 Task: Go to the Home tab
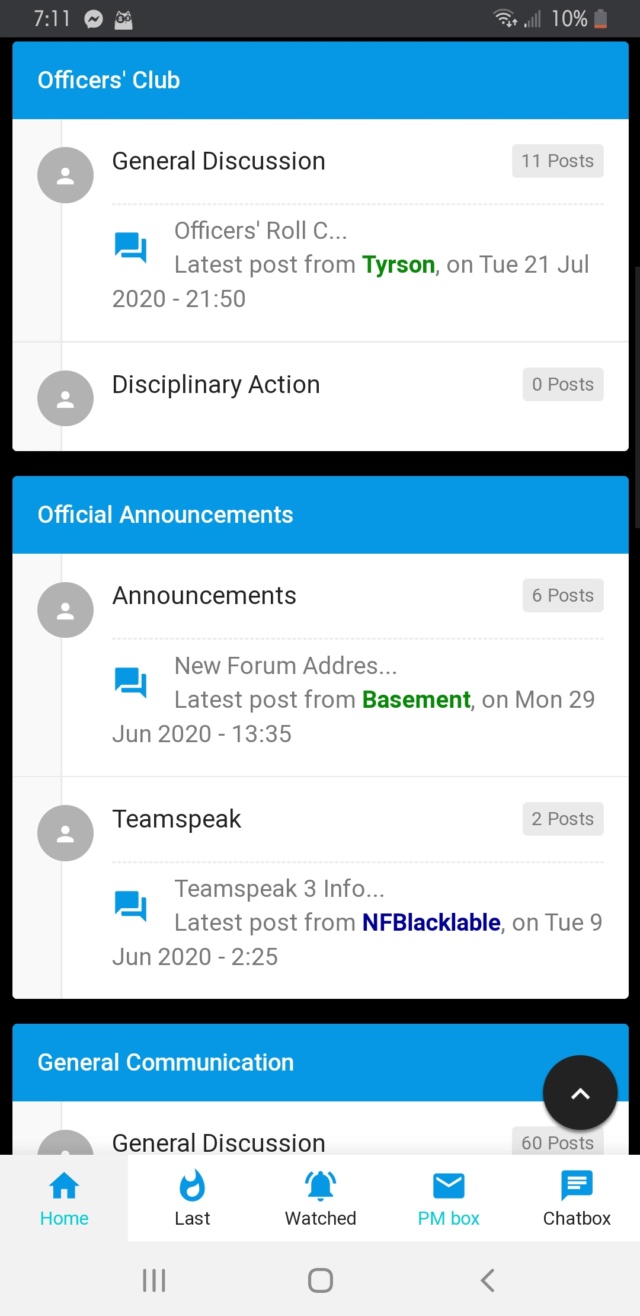point(64,1199)
